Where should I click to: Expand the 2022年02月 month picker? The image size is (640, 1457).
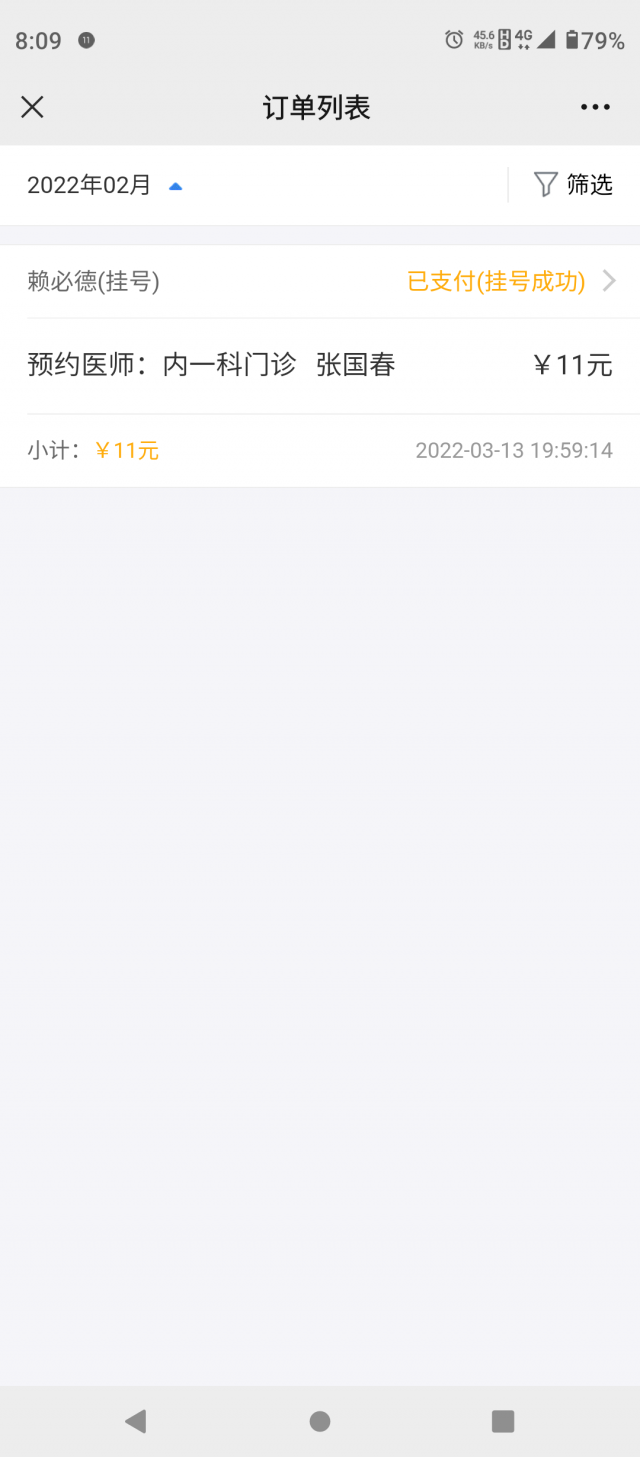pos(104,185)
